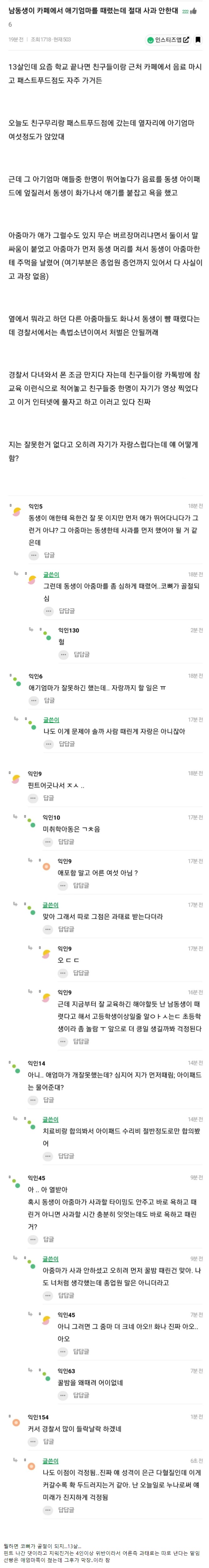Open more options on 익인154's comment

click(x=33, y=1441)
